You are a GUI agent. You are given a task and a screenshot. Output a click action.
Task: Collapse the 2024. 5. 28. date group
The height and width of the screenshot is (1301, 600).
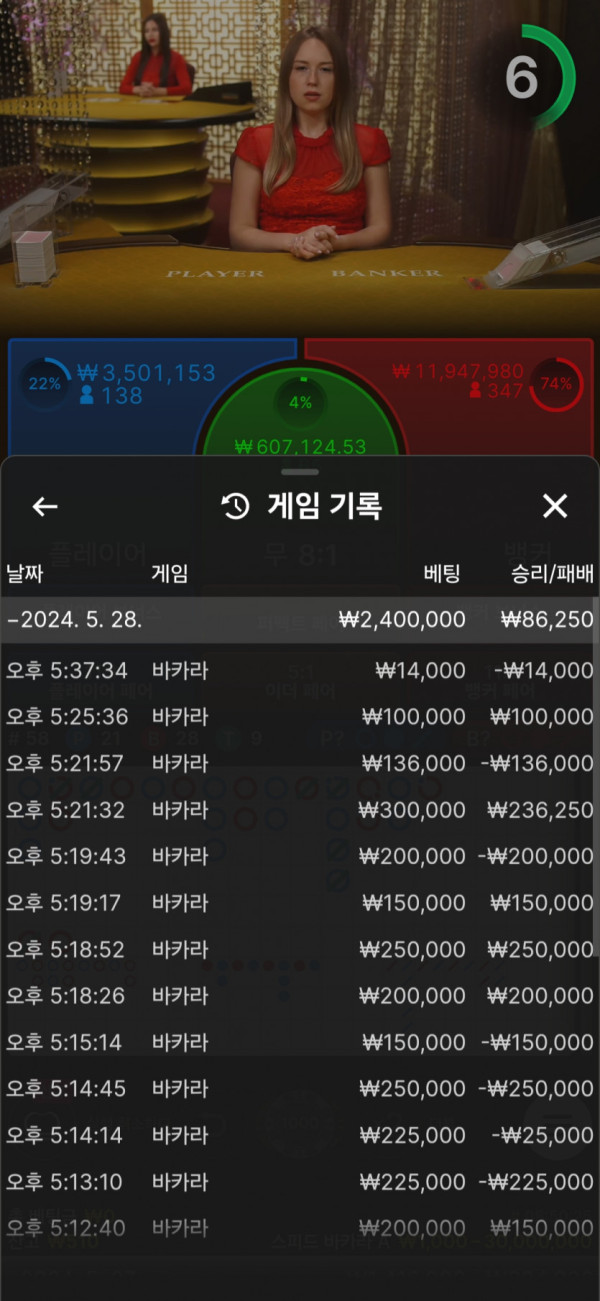tap(298, 619)
